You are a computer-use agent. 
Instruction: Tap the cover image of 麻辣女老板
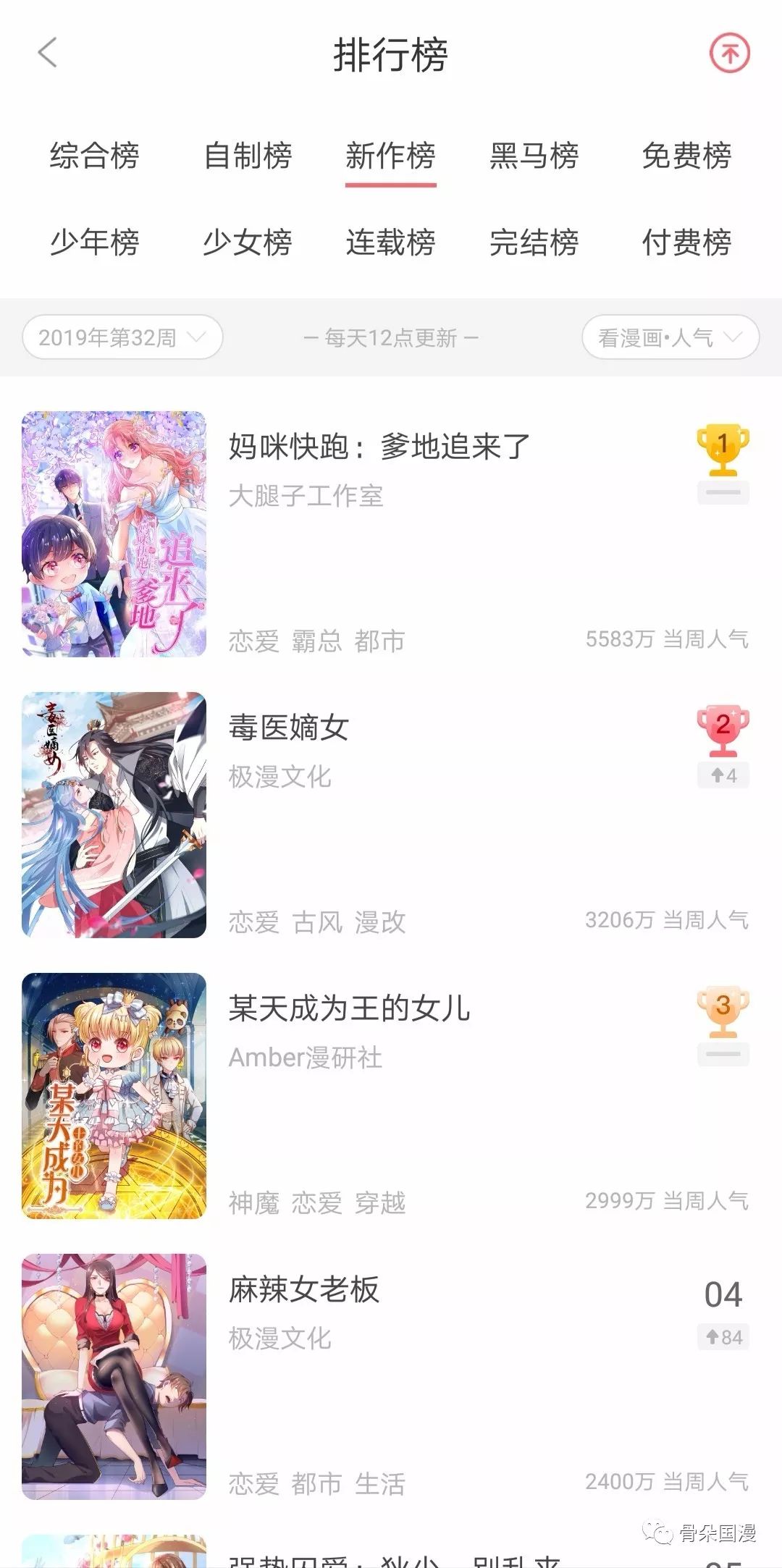coord(112,1372)
